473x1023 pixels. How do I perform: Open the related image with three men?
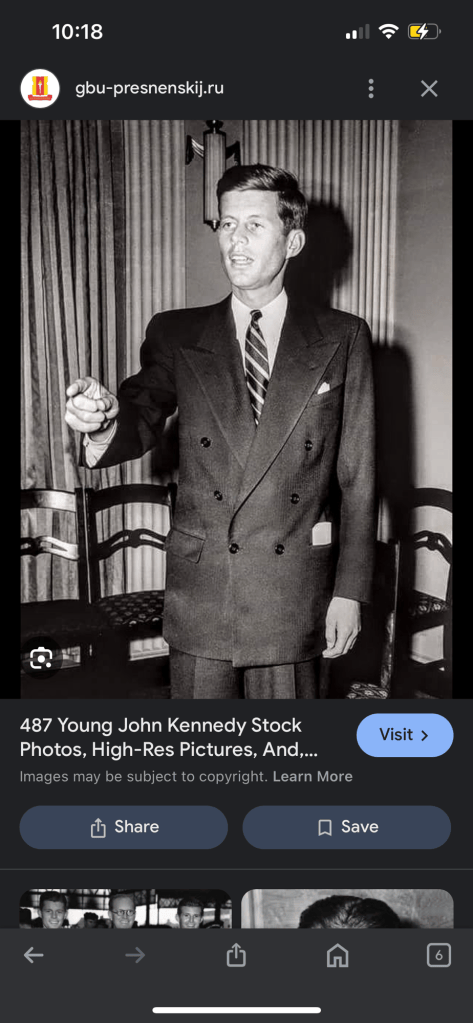125,909
